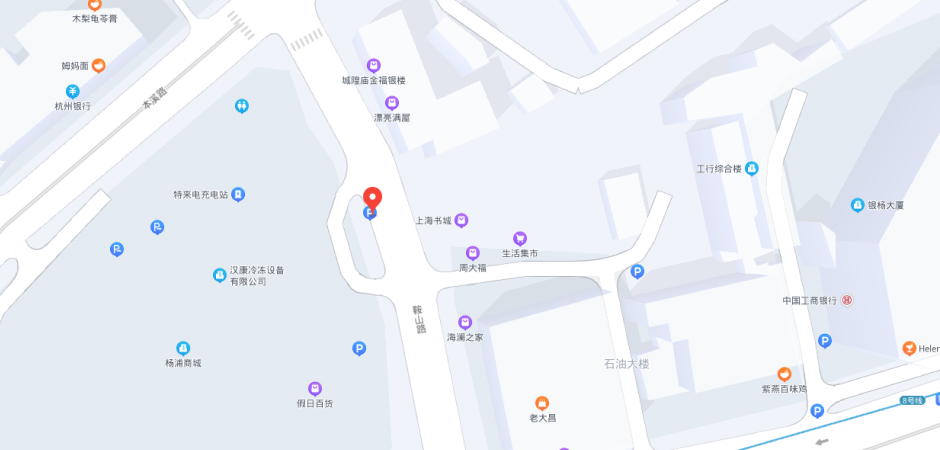This screenshot has width=940, height=450.
Task: Tap the 假日百货 shopping marker
Action: 315,388
